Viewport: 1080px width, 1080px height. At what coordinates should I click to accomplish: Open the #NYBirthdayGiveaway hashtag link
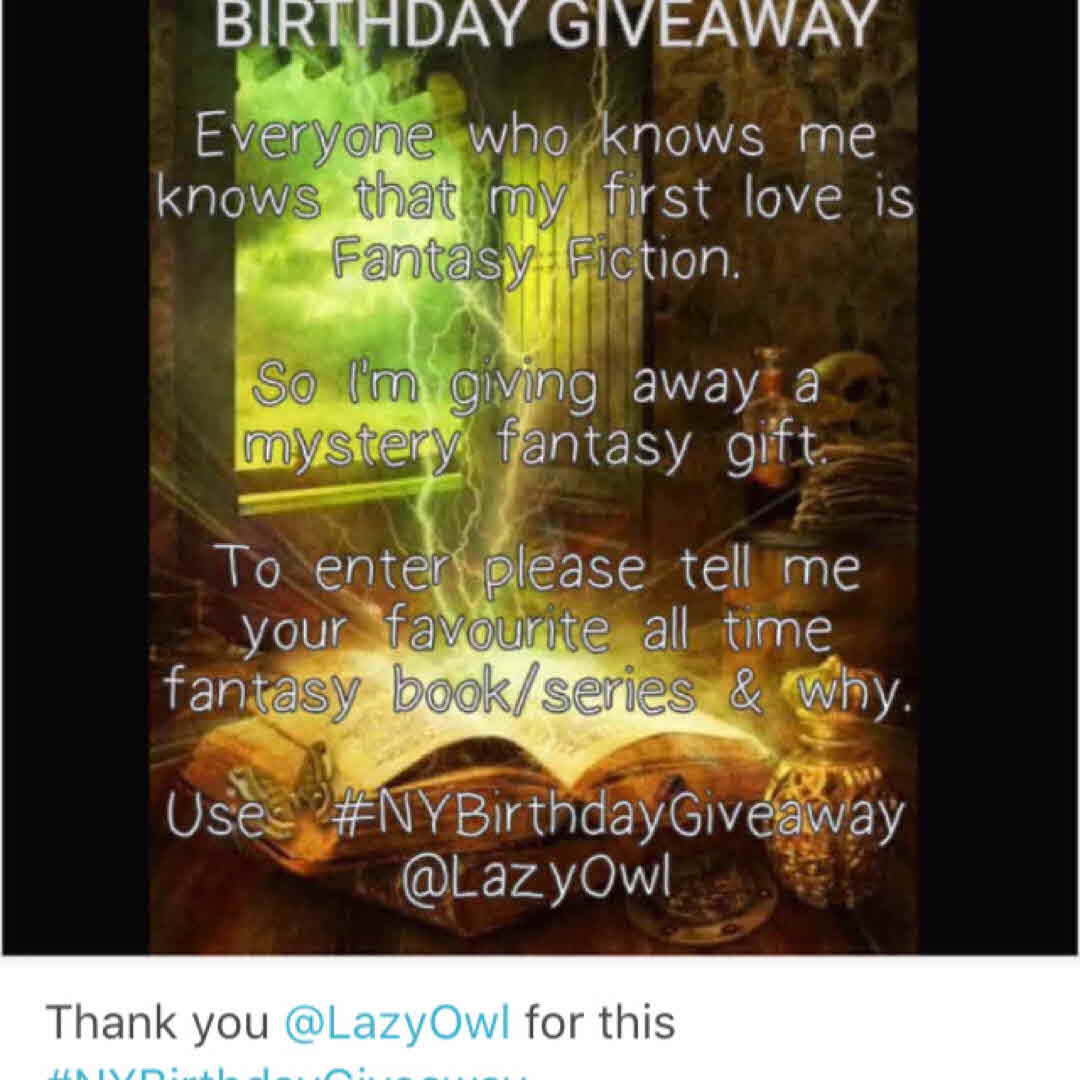click(x=290, y=1072)
